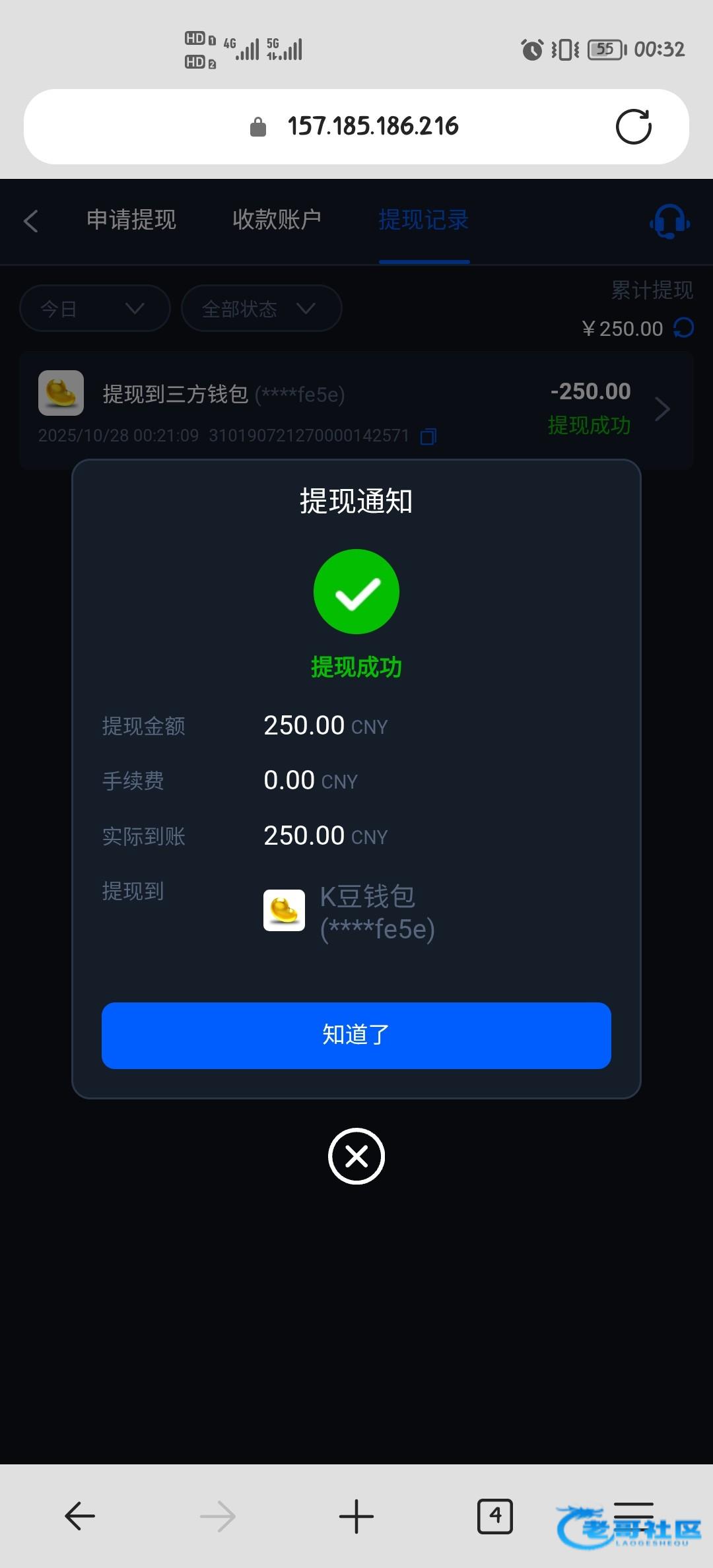Go back with the browser back arrow
Screen dimensions: 713x1568
[80, 1516]
